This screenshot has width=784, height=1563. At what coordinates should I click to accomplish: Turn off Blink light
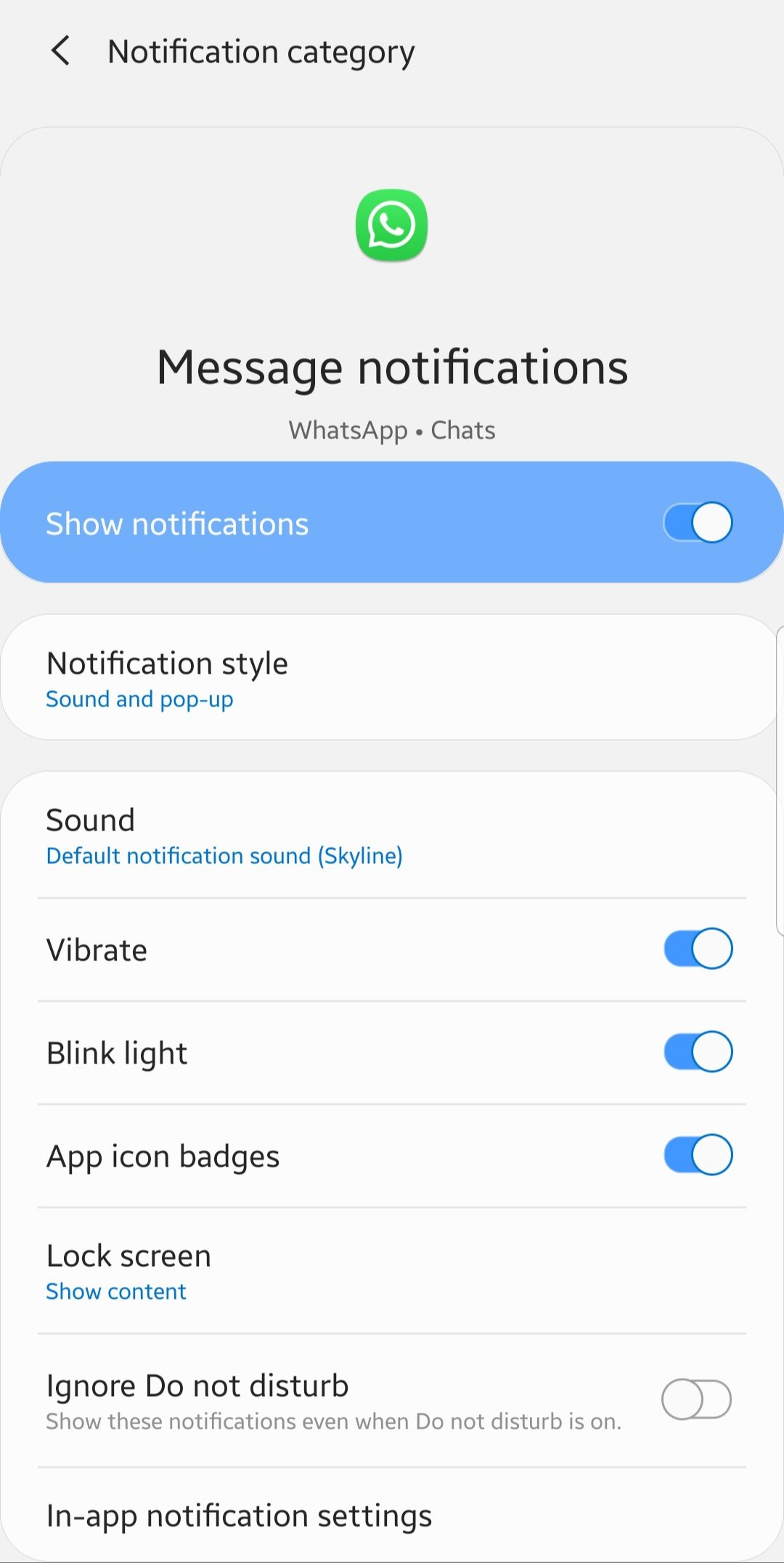(697, 1052)
